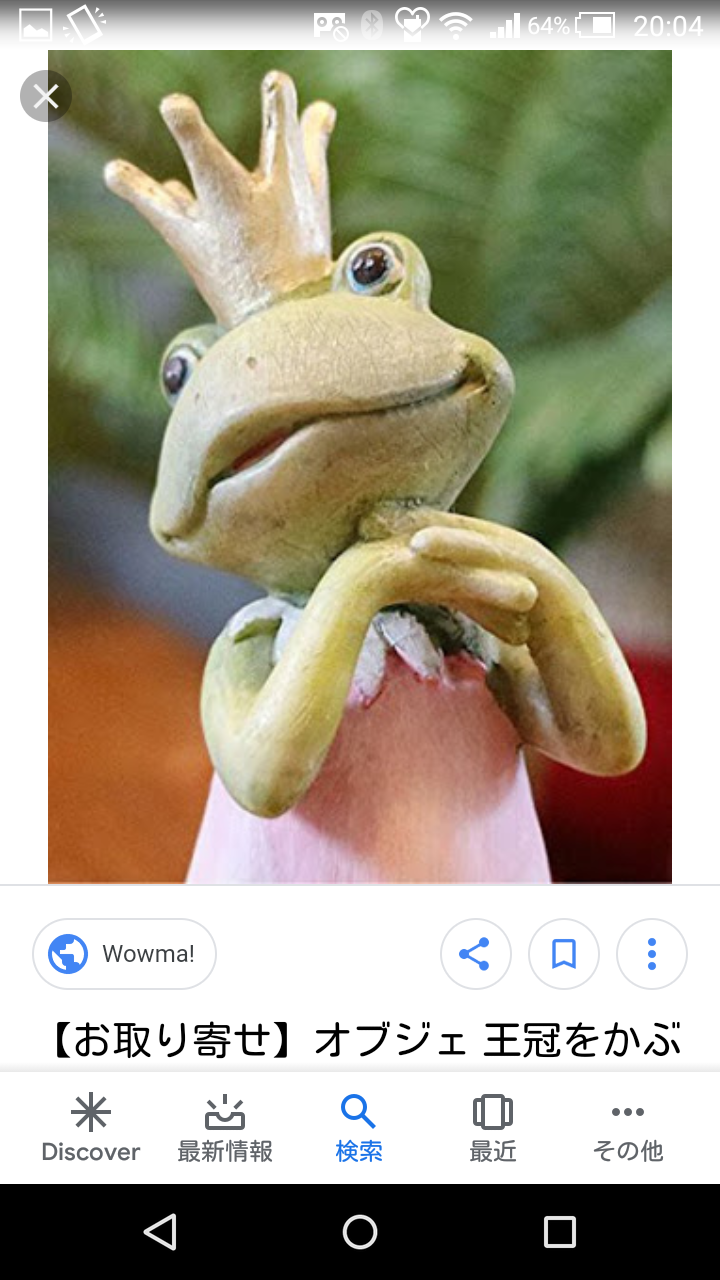
Task: Open the 【お取り寄せ】オブジェ product page link
Action: (365, 1040)
